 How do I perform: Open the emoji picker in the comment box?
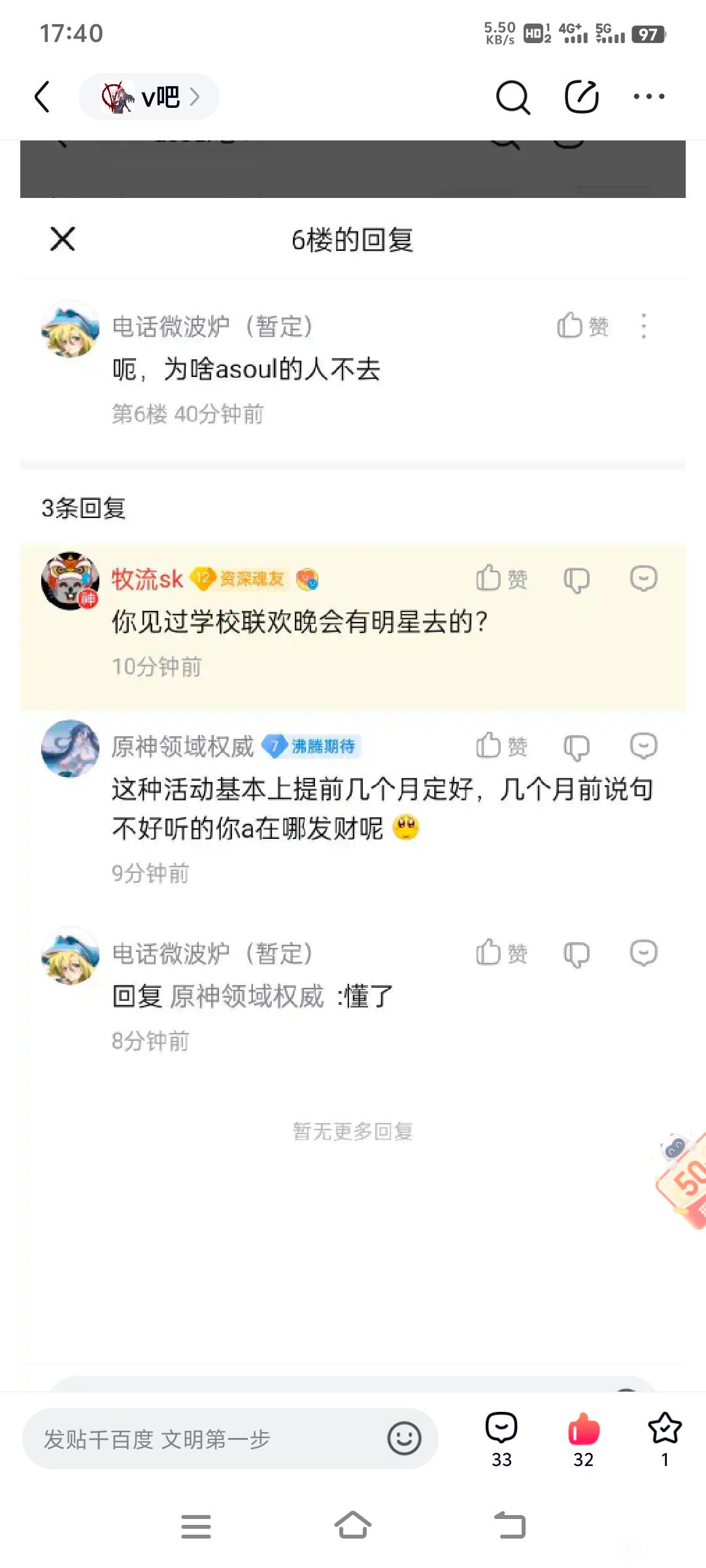pyautogui.click(x=404, y=1439)
